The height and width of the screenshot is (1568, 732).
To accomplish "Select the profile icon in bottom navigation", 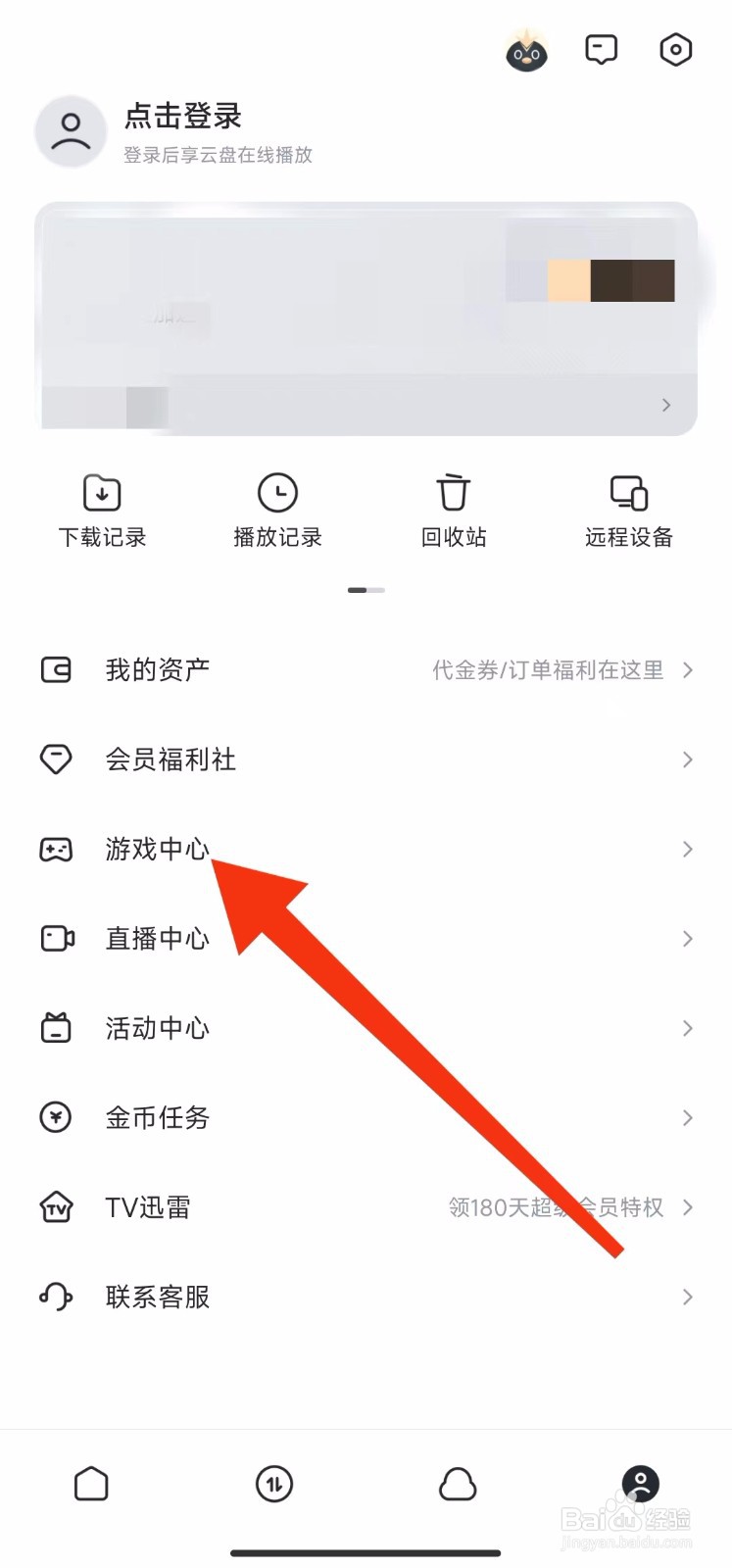I will click(641, 1485).
